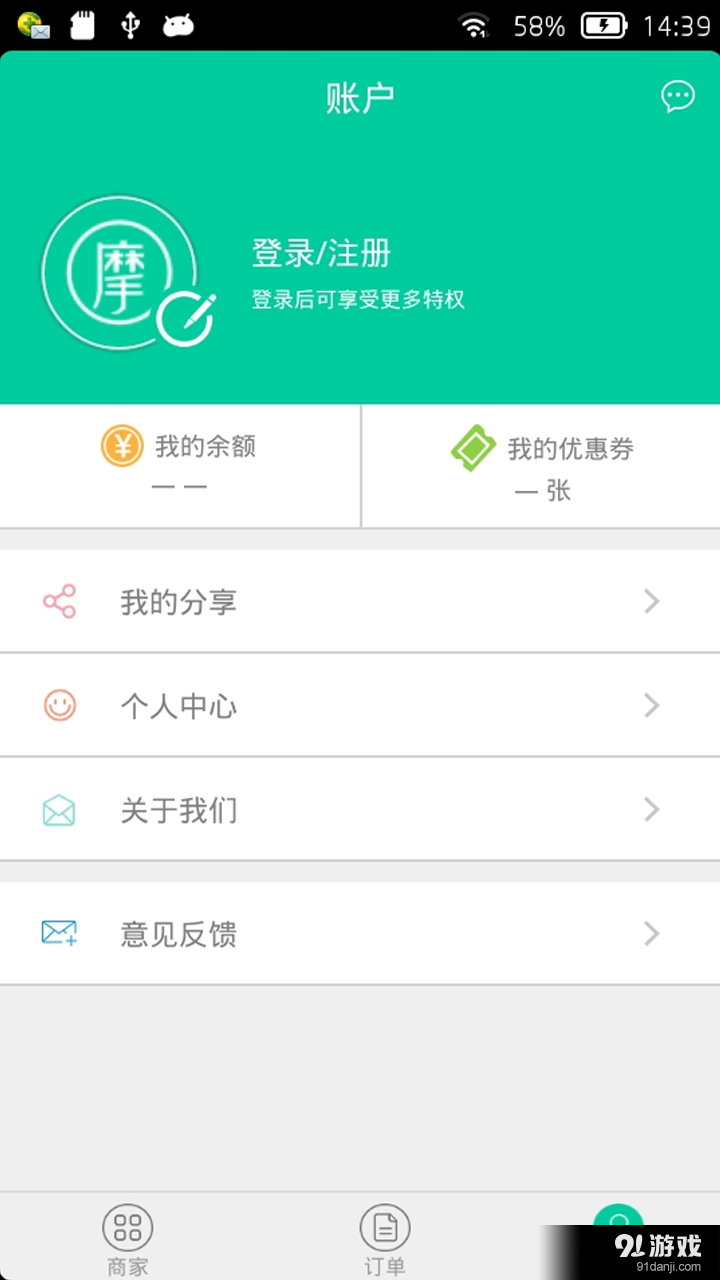Image resolution: width=720 pixels, height=1280 pixels.
Task: Open the smiley 个人中心 icon
Action: (x=60, y=705)
